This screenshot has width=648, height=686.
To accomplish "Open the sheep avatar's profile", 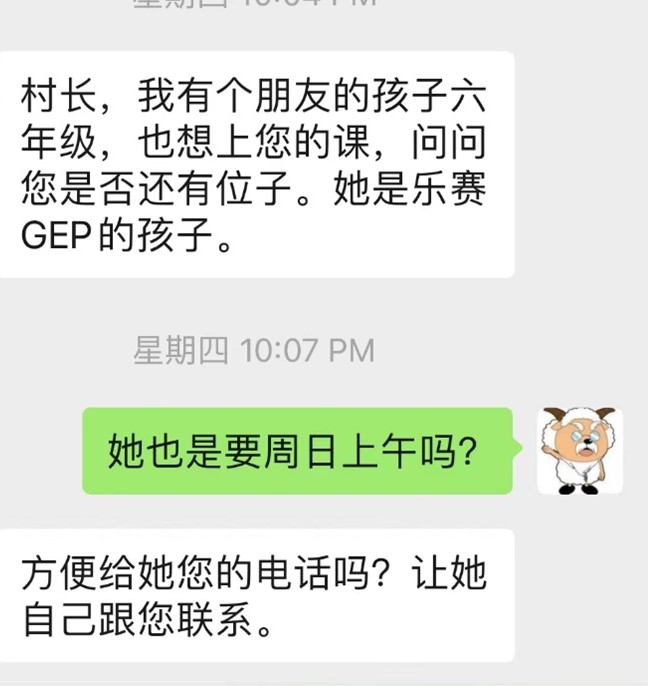I will [x=580, y=451].
